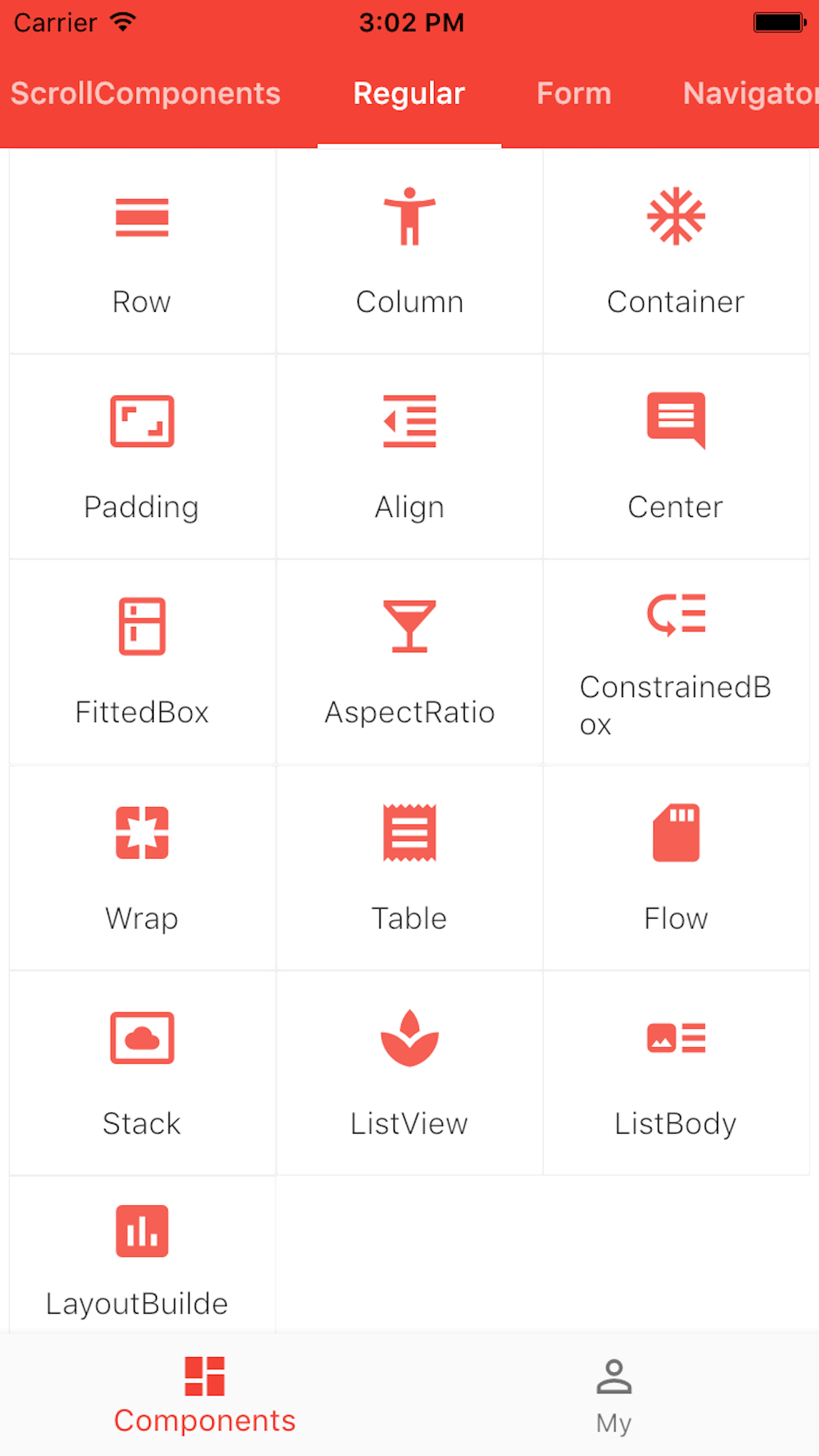View the Wrap component
This screenshot has height=1456, width=819.
coord(142,868)
